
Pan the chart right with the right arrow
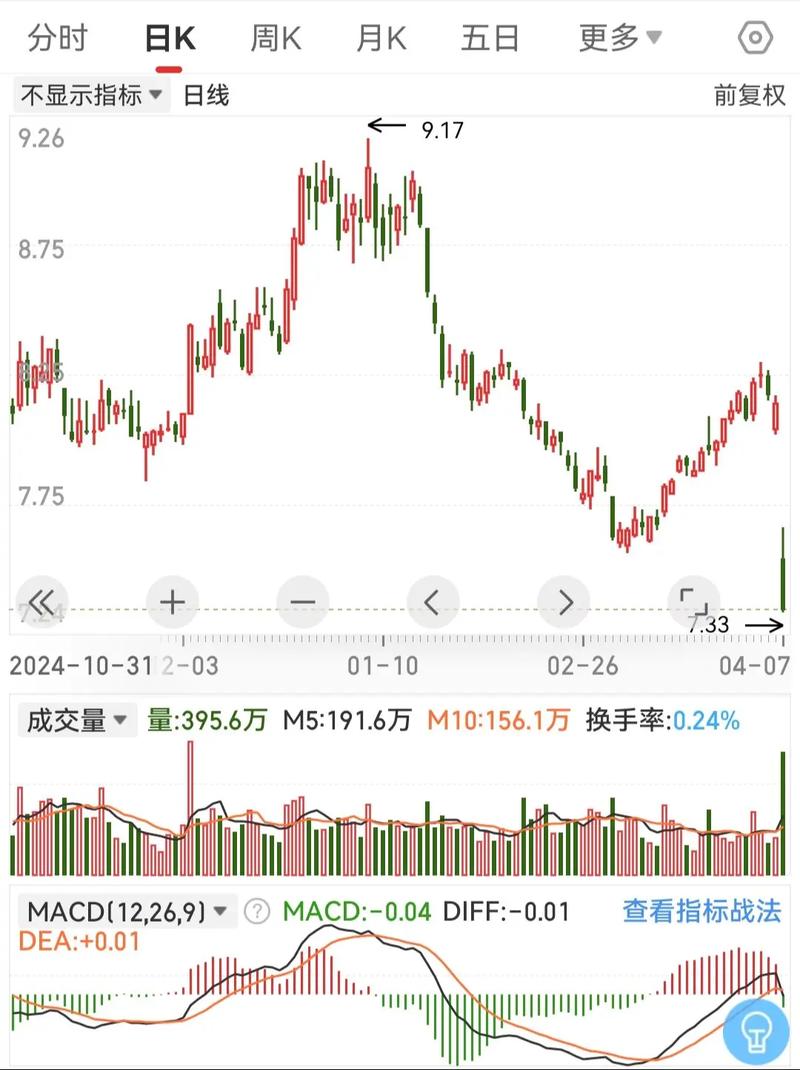[x=564, y=601]
